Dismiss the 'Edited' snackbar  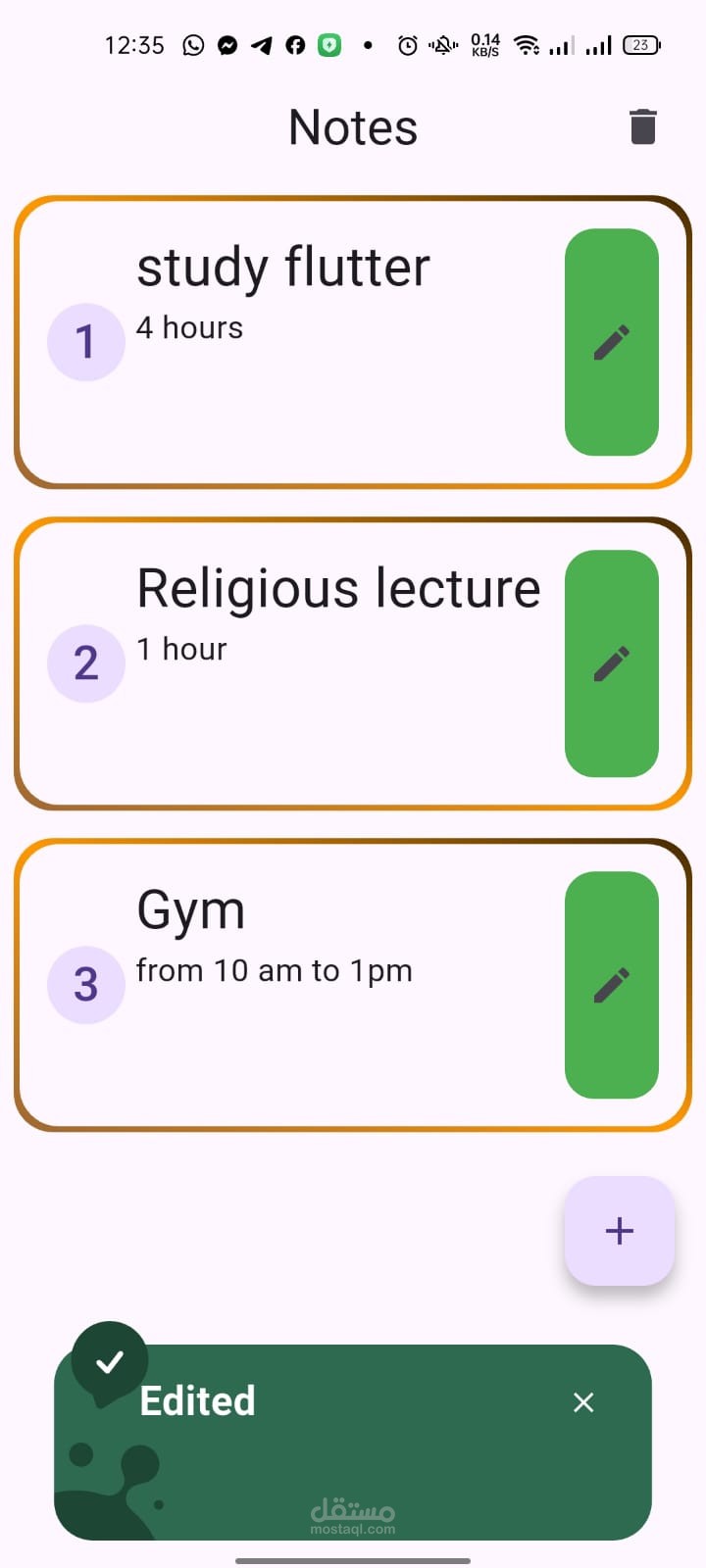[583, 1402]
